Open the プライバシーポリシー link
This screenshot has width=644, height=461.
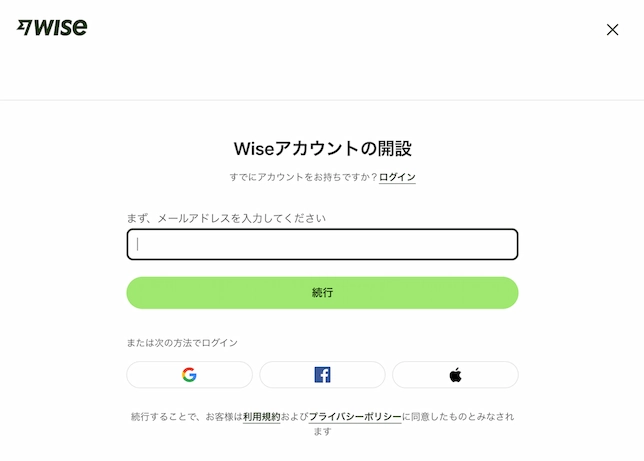click(x=355, y=416)
